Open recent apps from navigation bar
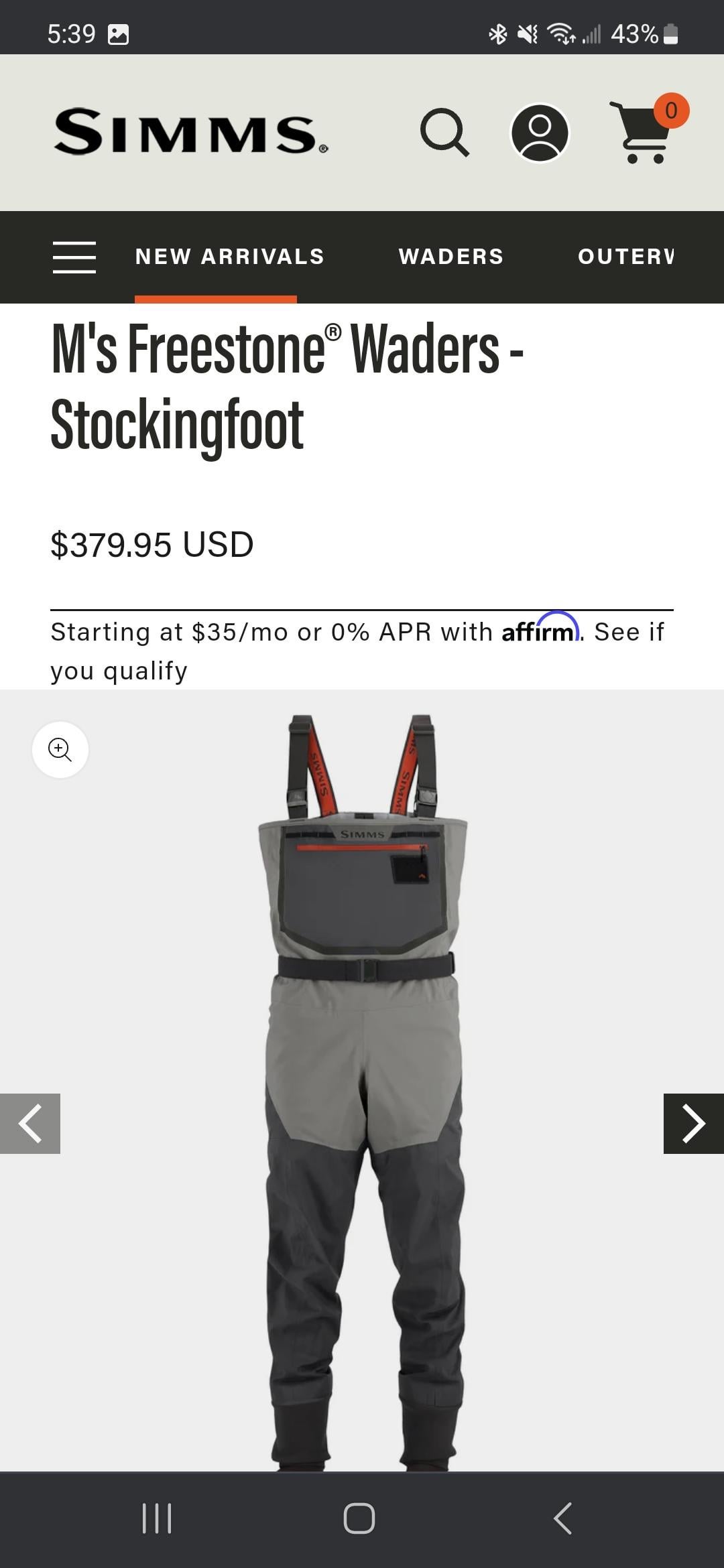724x1568 pixels. (x=157, y=1518)
